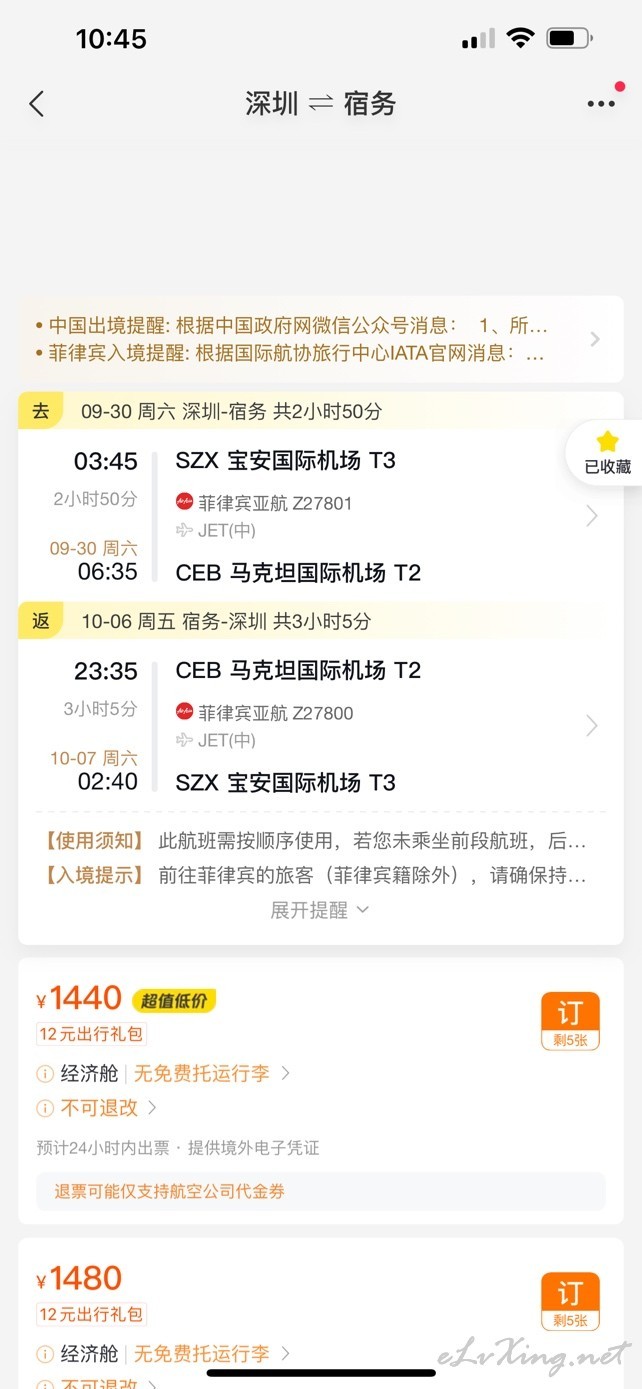View details of outbound flight Z27801
The width and height of the screenshot is (642, 1389).
click(x=320, y=516)
